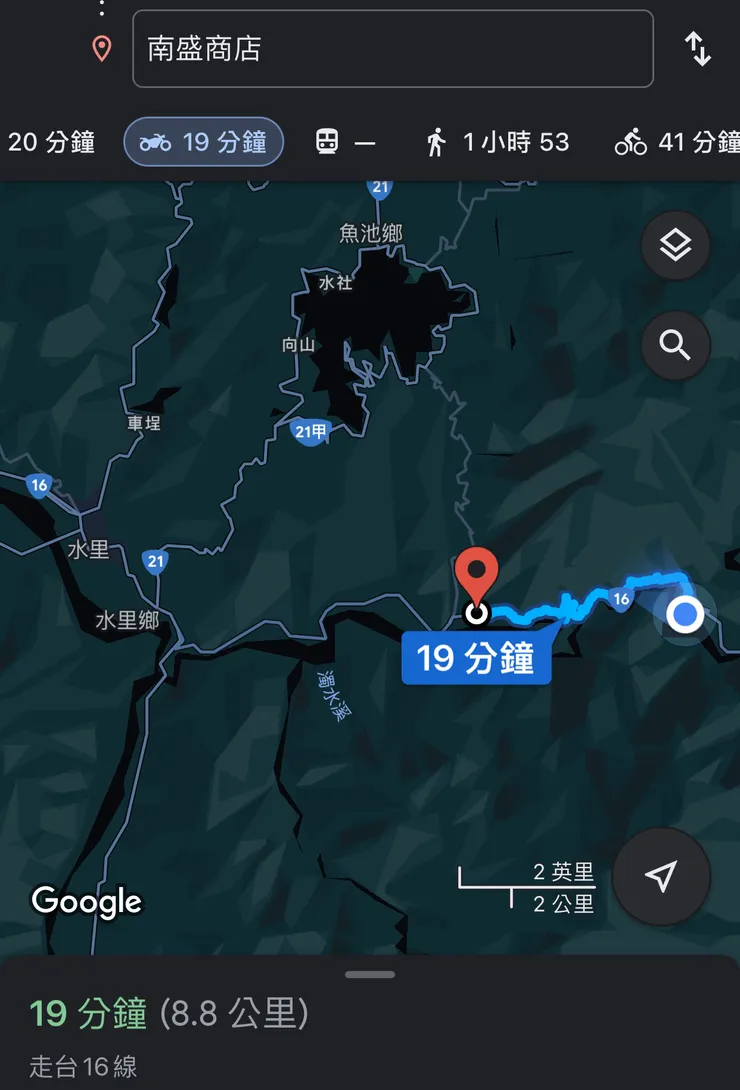Open the overflow menu dots at top left
Viewport: 740px width, 1090px height.
(101, 10)
